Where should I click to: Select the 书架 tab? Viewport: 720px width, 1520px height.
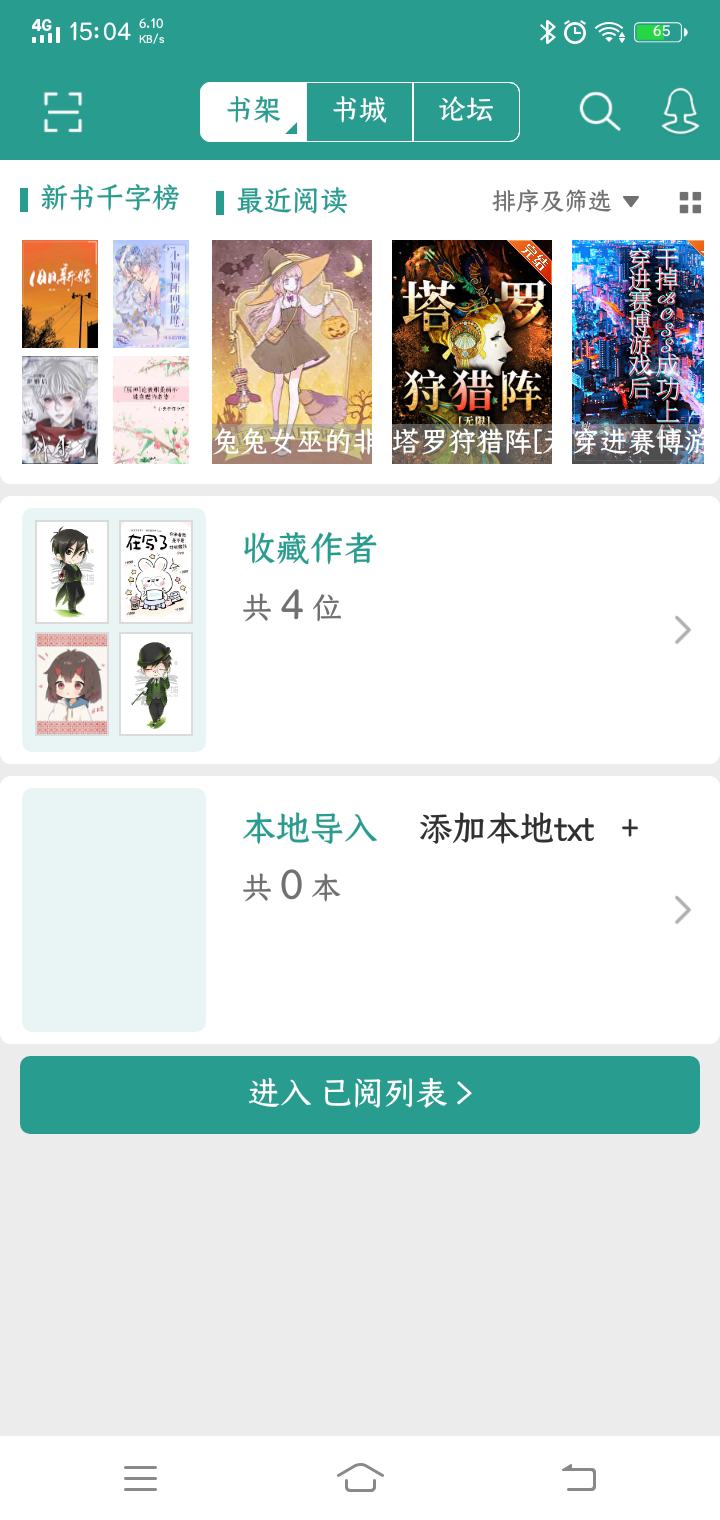tap(254, 111)
